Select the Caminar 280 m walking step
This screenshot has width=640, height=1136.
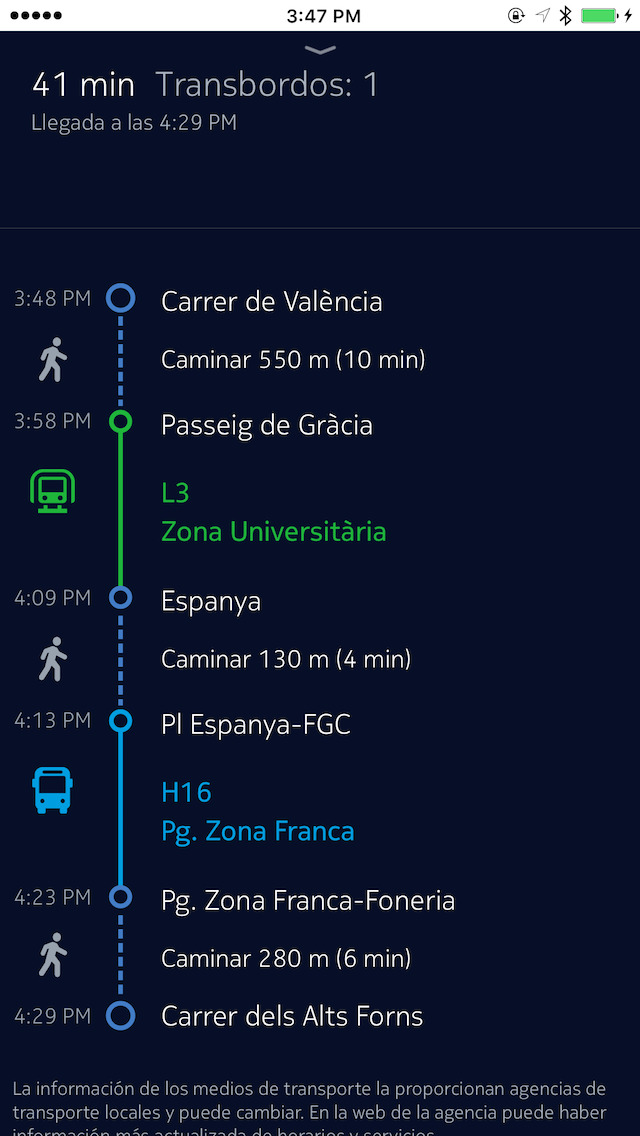pyautogui.click(x=286, y=960)
